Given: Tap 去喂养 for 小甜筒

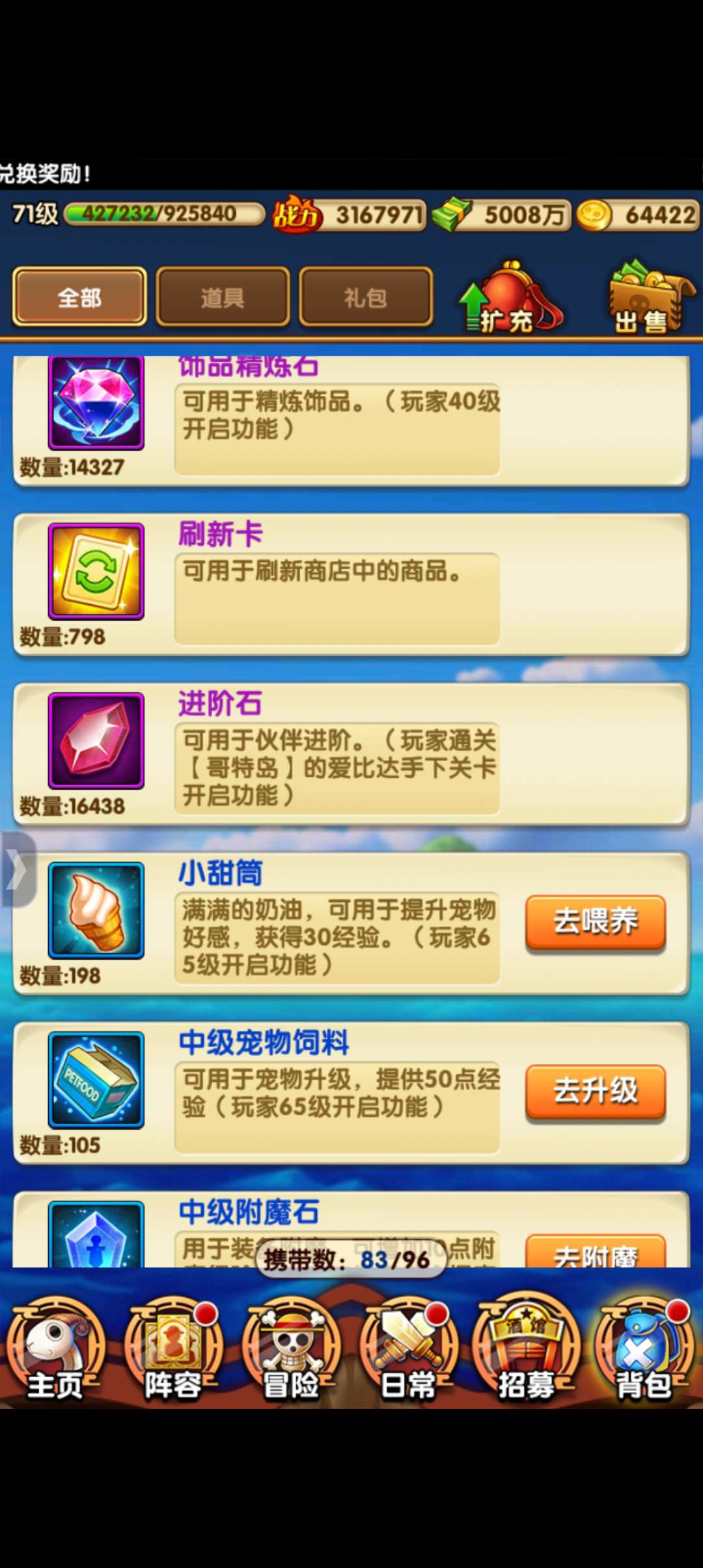Looking at the screenshot, I should point(595,922).
